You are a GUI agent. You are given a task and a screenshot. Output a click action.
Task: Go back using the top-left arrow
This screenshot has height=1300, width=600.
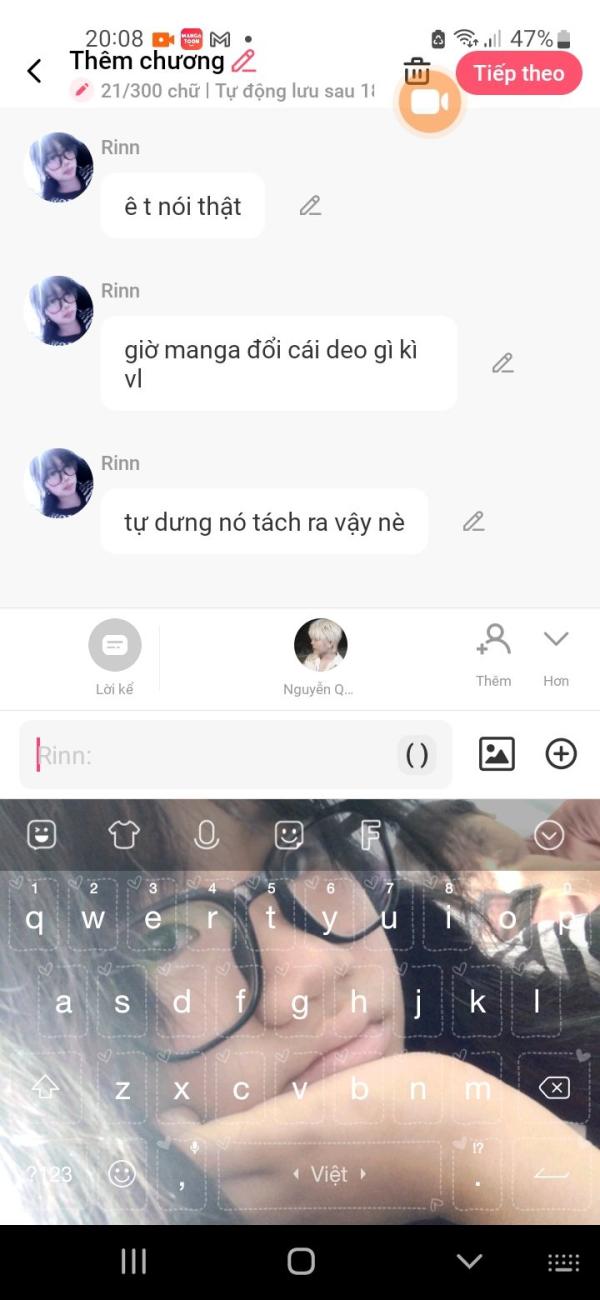pos(34,71)
